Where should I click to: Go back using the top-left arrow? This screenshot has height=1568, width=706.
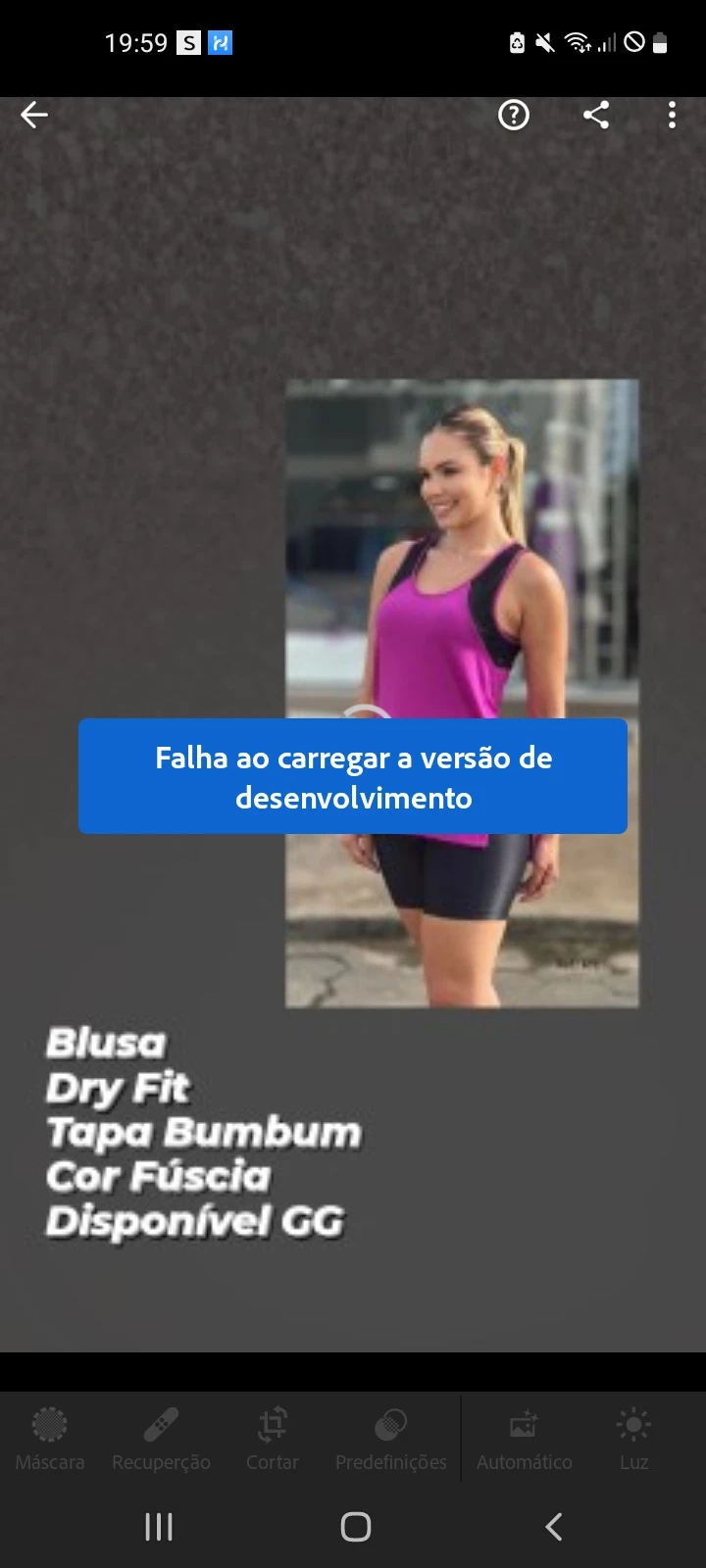point(34,116)
